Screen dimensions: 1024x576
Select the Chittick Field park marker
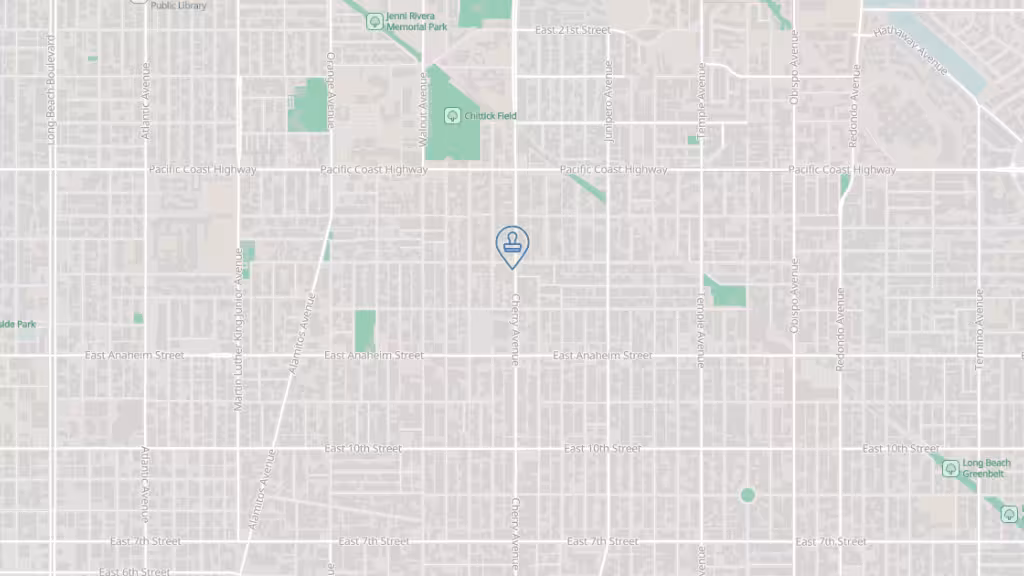coord(452,116)
